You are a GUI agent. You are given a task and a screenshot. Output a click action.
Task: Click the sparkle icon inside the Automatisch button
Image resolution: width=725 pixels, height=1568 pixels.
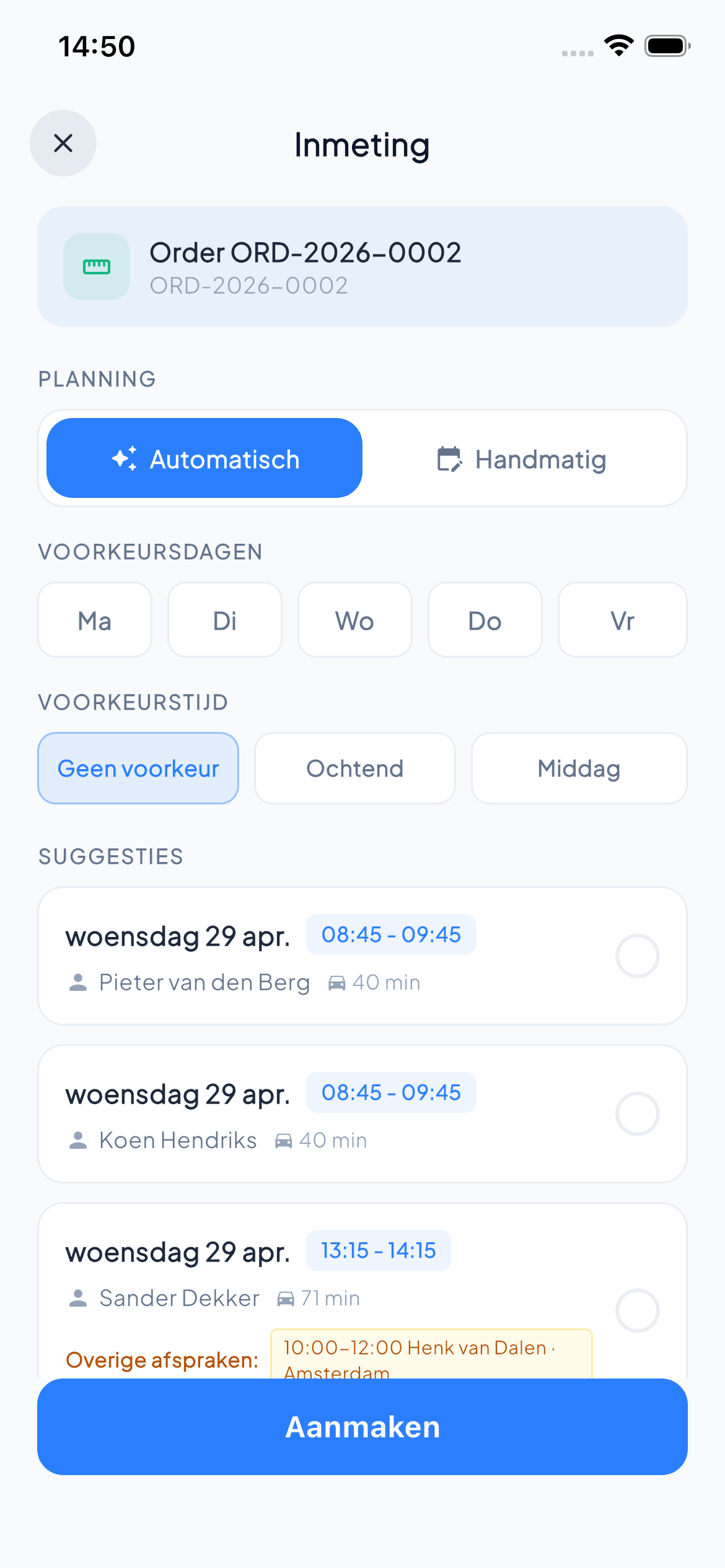click(124, 458)
